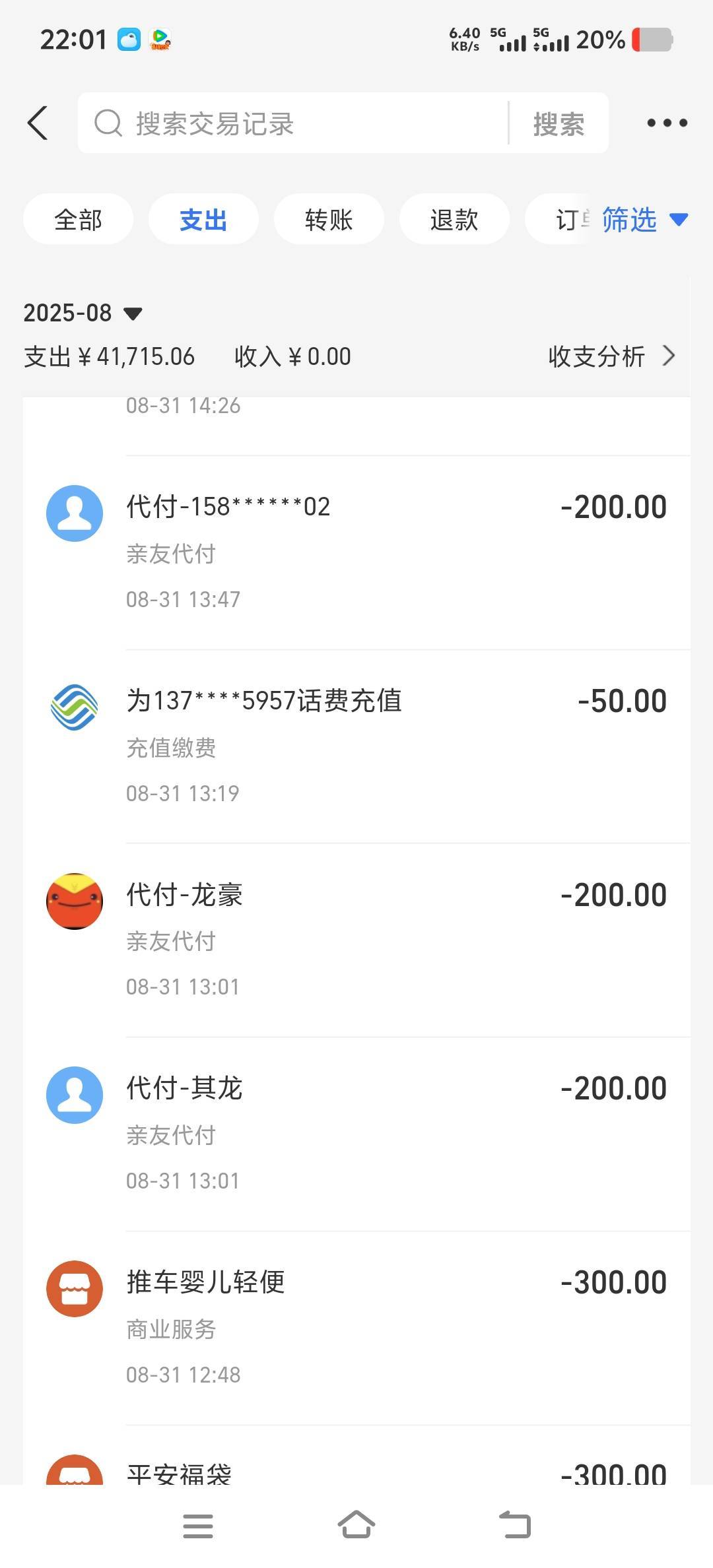Open the 代付-龙豪 transaction details

point(356,940)
